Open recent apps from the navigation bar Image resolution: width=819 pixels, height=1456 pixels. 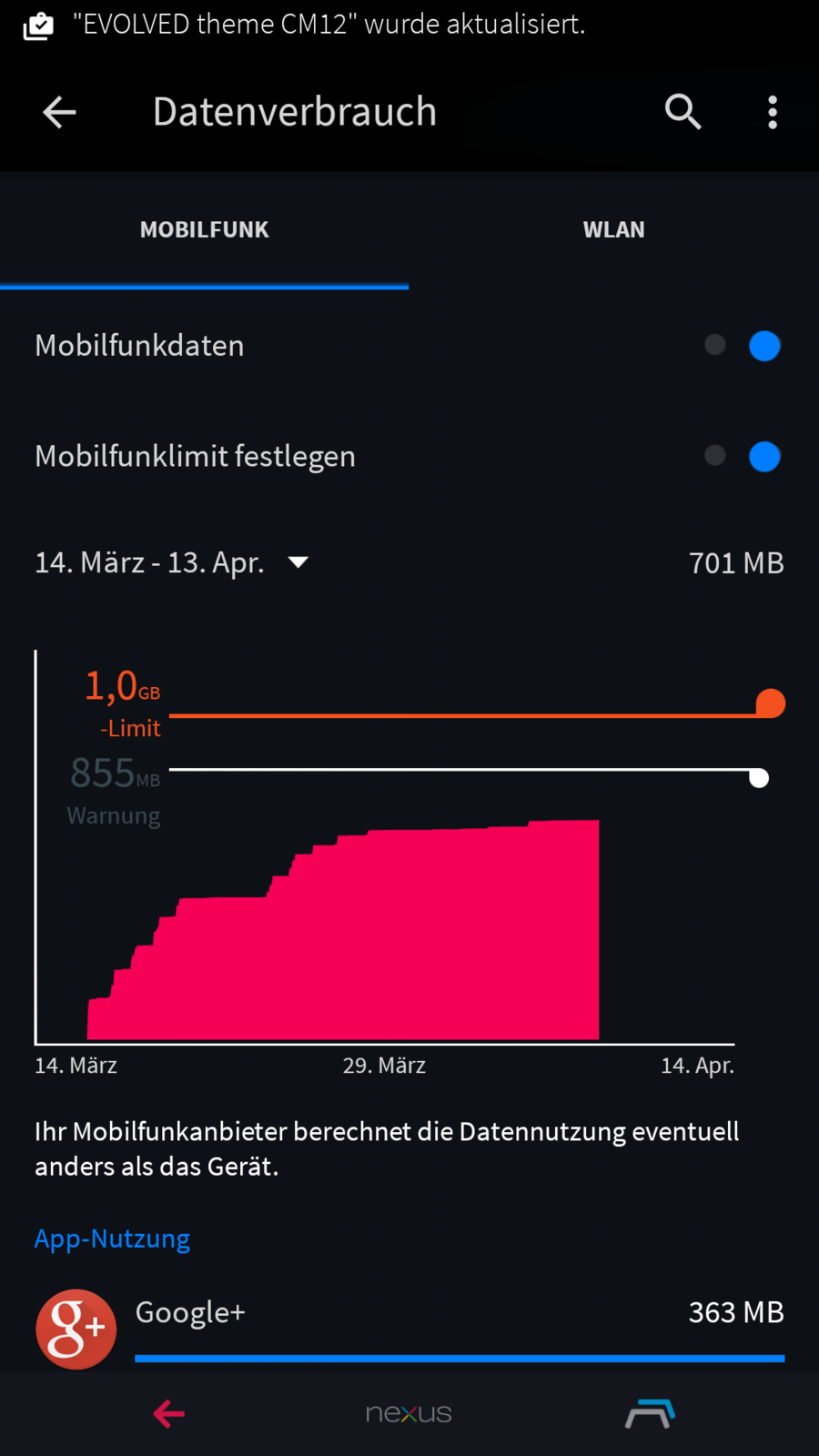pyautogui.click(x=650, y=1413)
